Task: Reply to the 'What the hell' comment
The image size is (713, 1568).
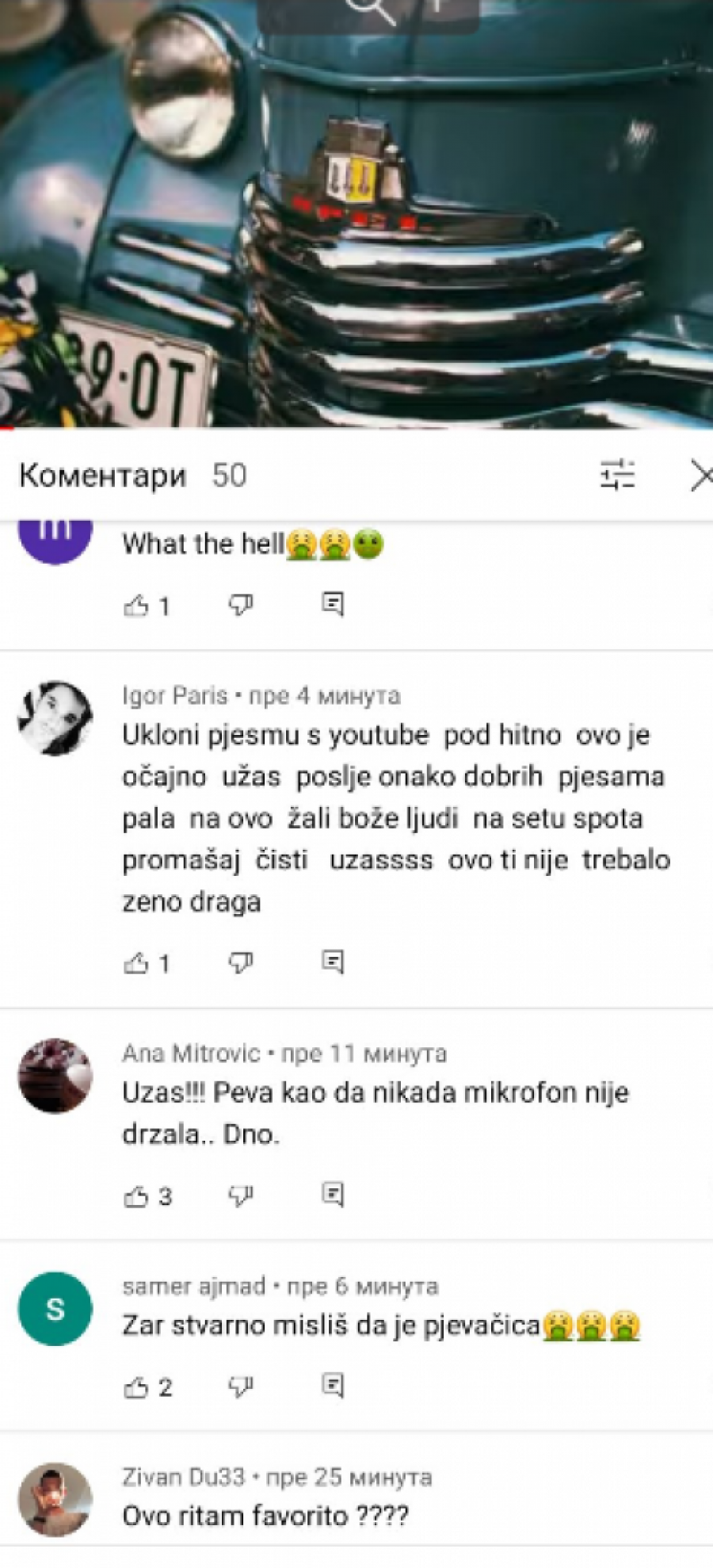Action: (333, 605)
